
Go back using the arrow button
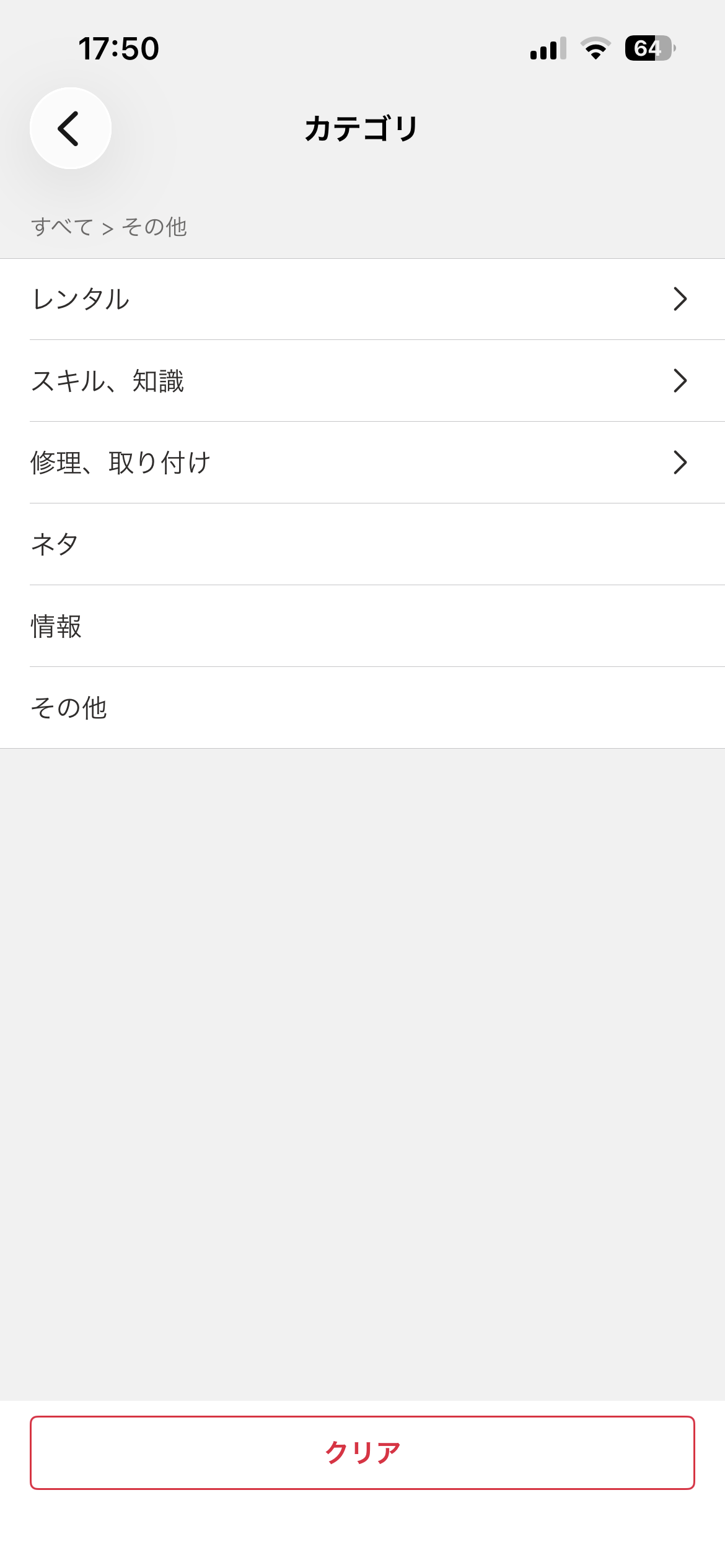[70, 128]
